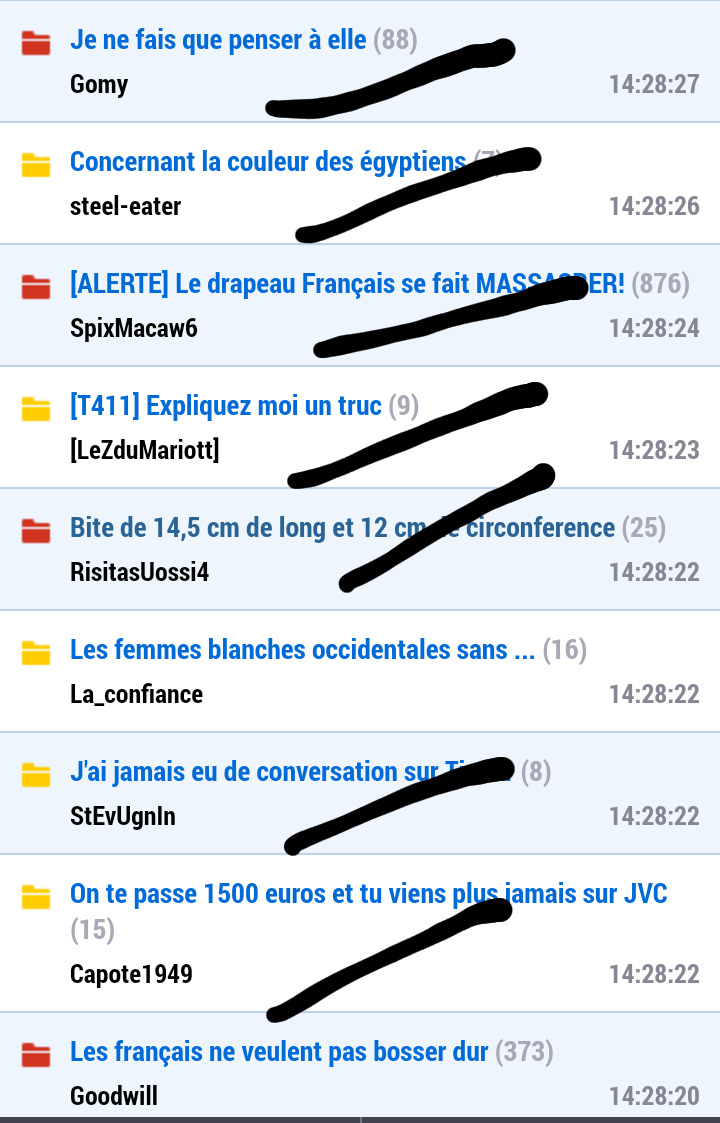Open "Les français ne veulent pas bosser dur"
The image size is (720, 1123).
(279, 1052)
